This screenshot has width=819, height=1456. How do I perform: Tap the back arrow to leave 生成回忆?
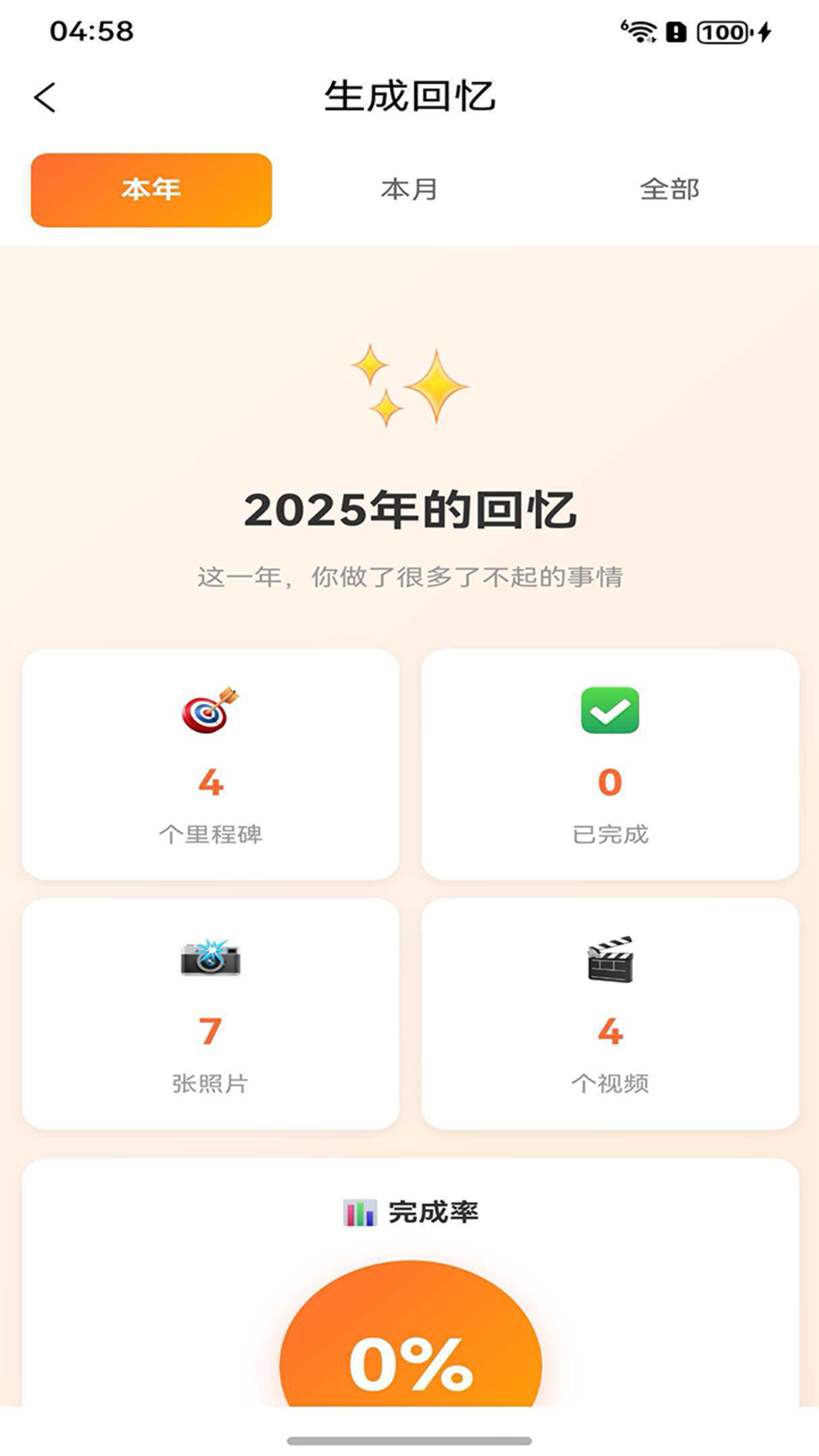click(45, 97)
